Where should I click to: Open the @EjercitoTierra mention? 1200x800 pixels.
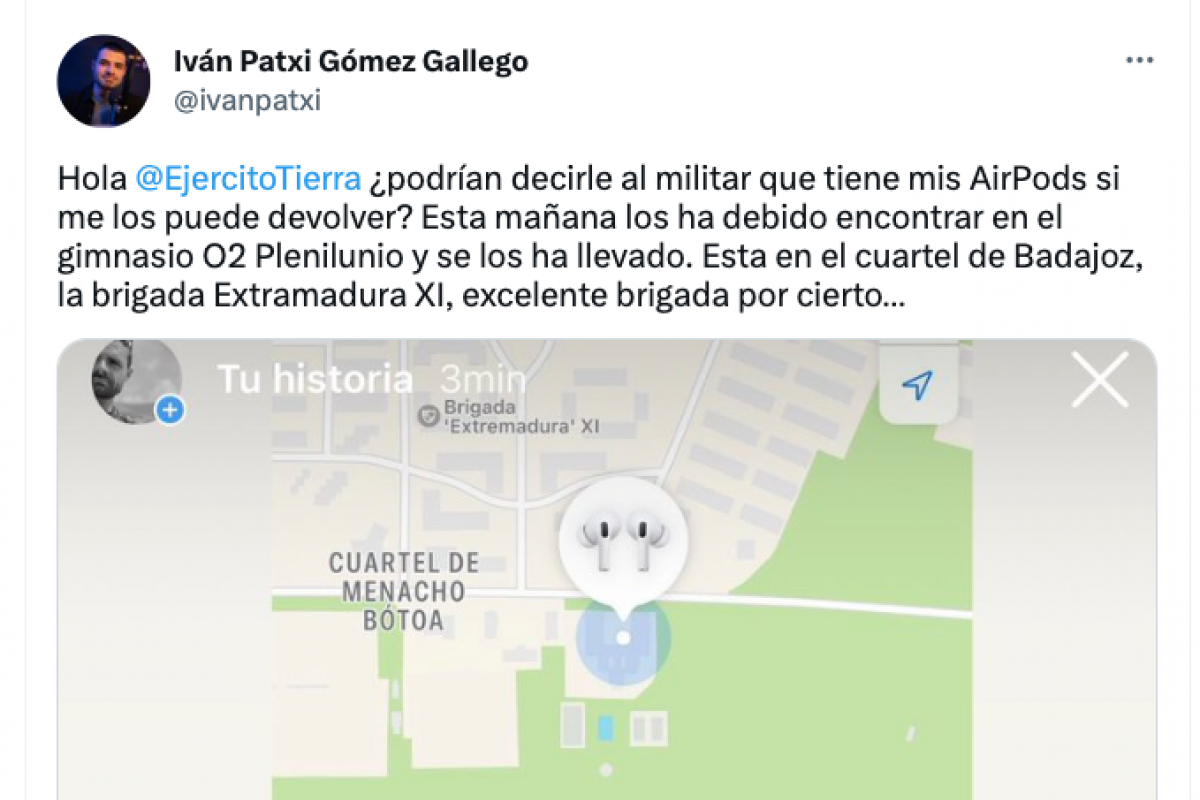click(247, 180)
